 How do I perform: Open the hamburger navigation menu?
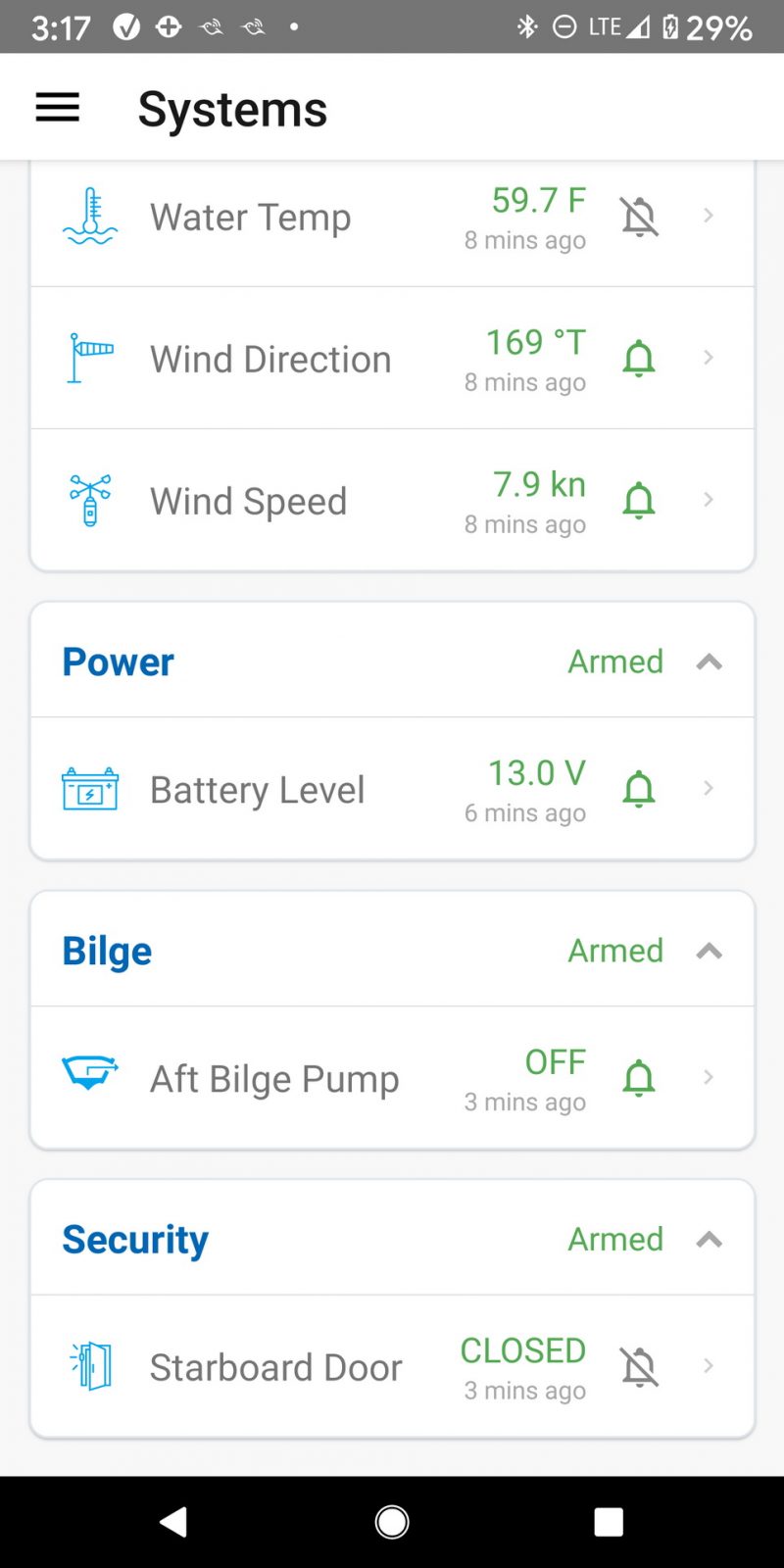pos(57,108)
